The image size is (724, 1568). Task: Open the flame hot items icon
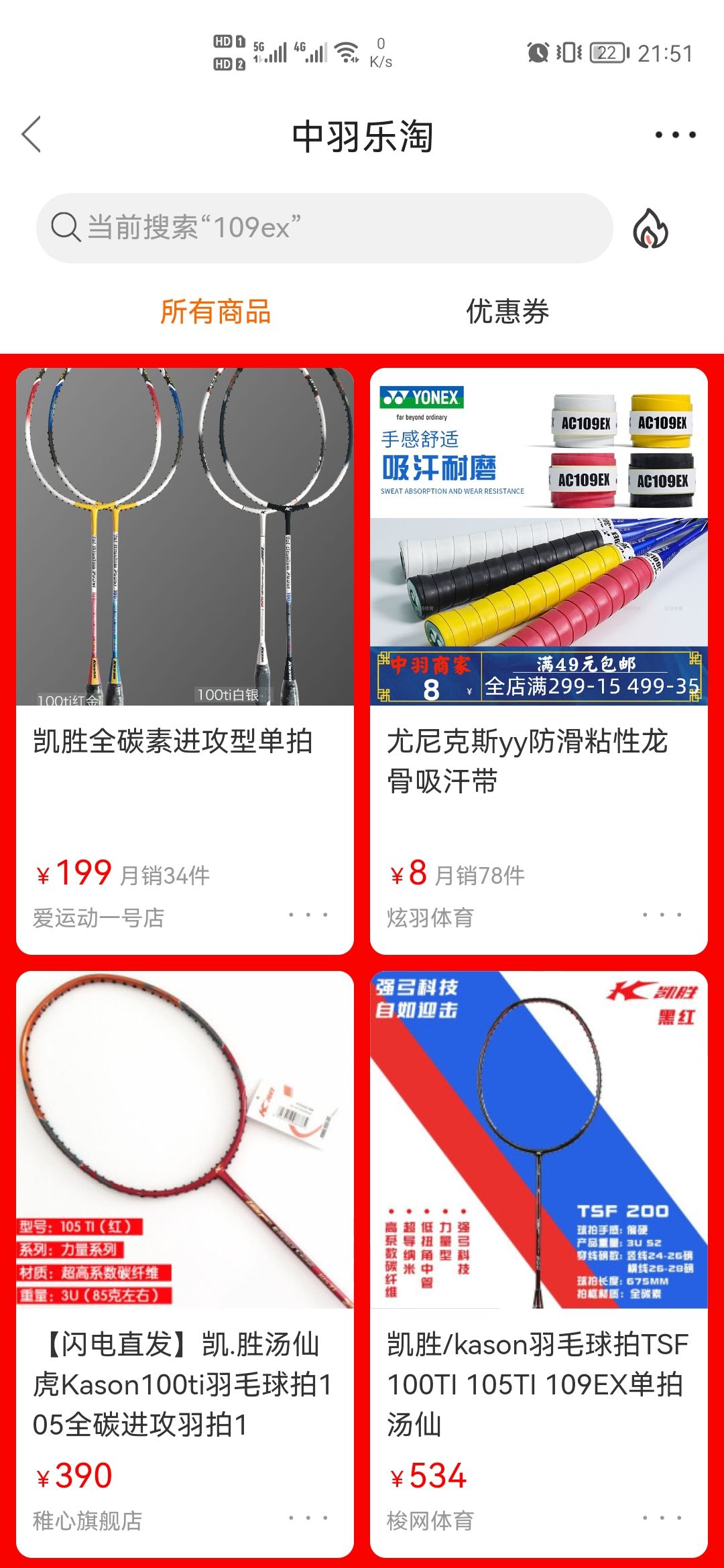pos(650,228)
